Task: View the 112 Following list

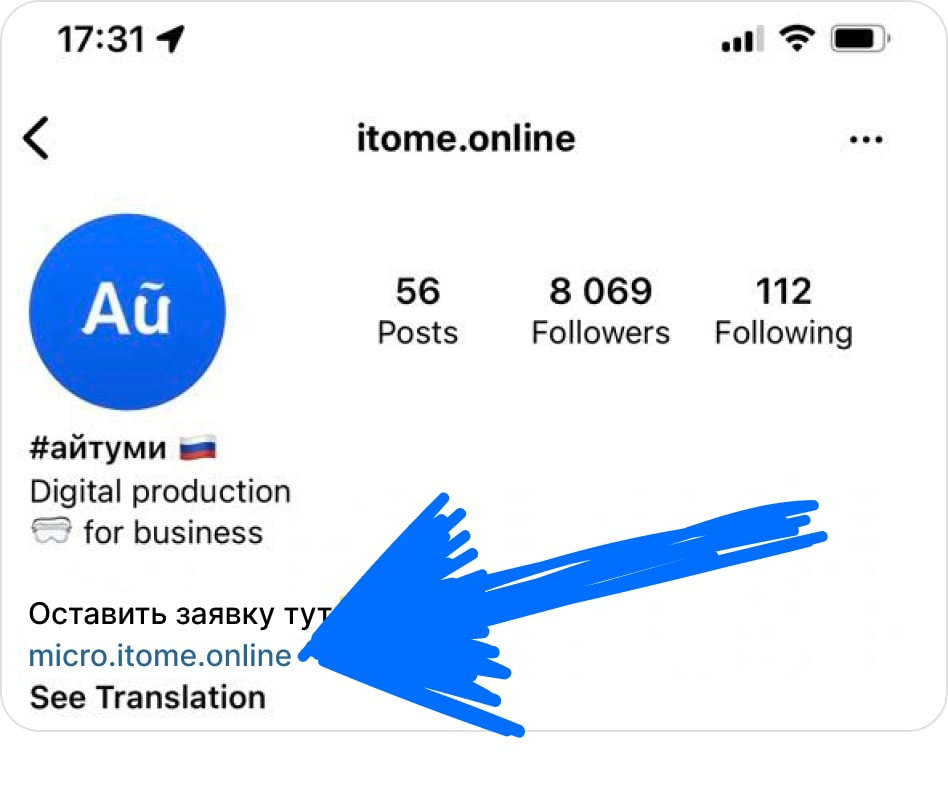Action: pyautogui.click(x=783, y=310)
